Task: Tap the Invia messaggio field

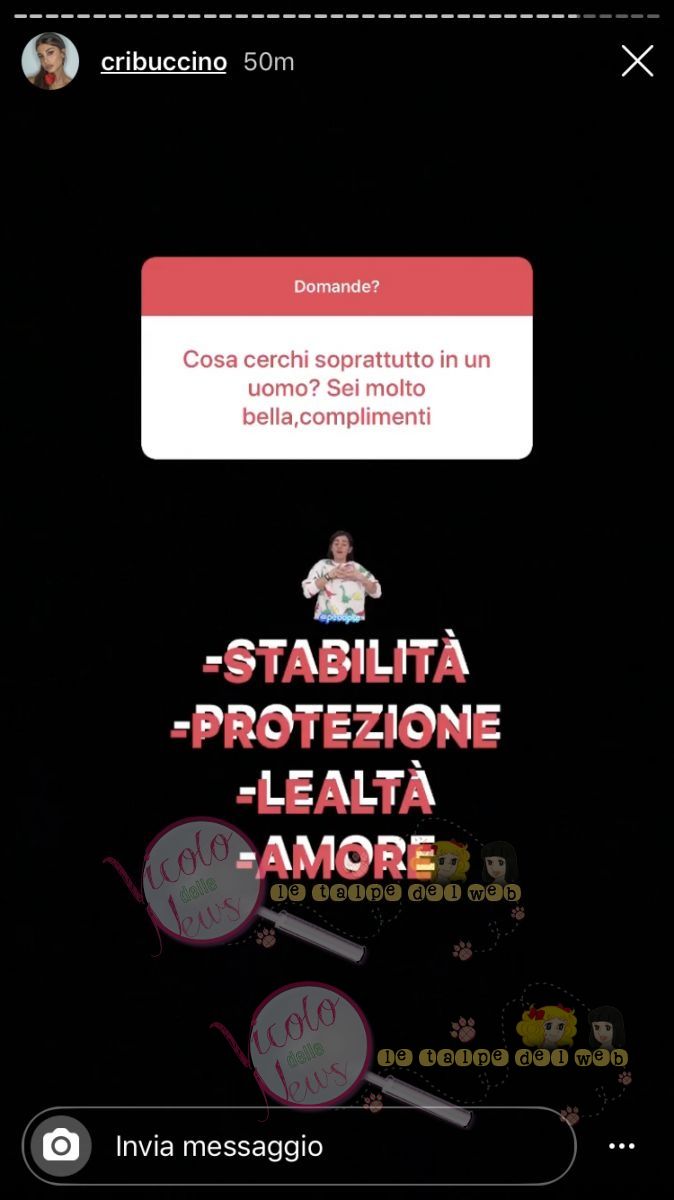Action: (x=330, y=1146)
